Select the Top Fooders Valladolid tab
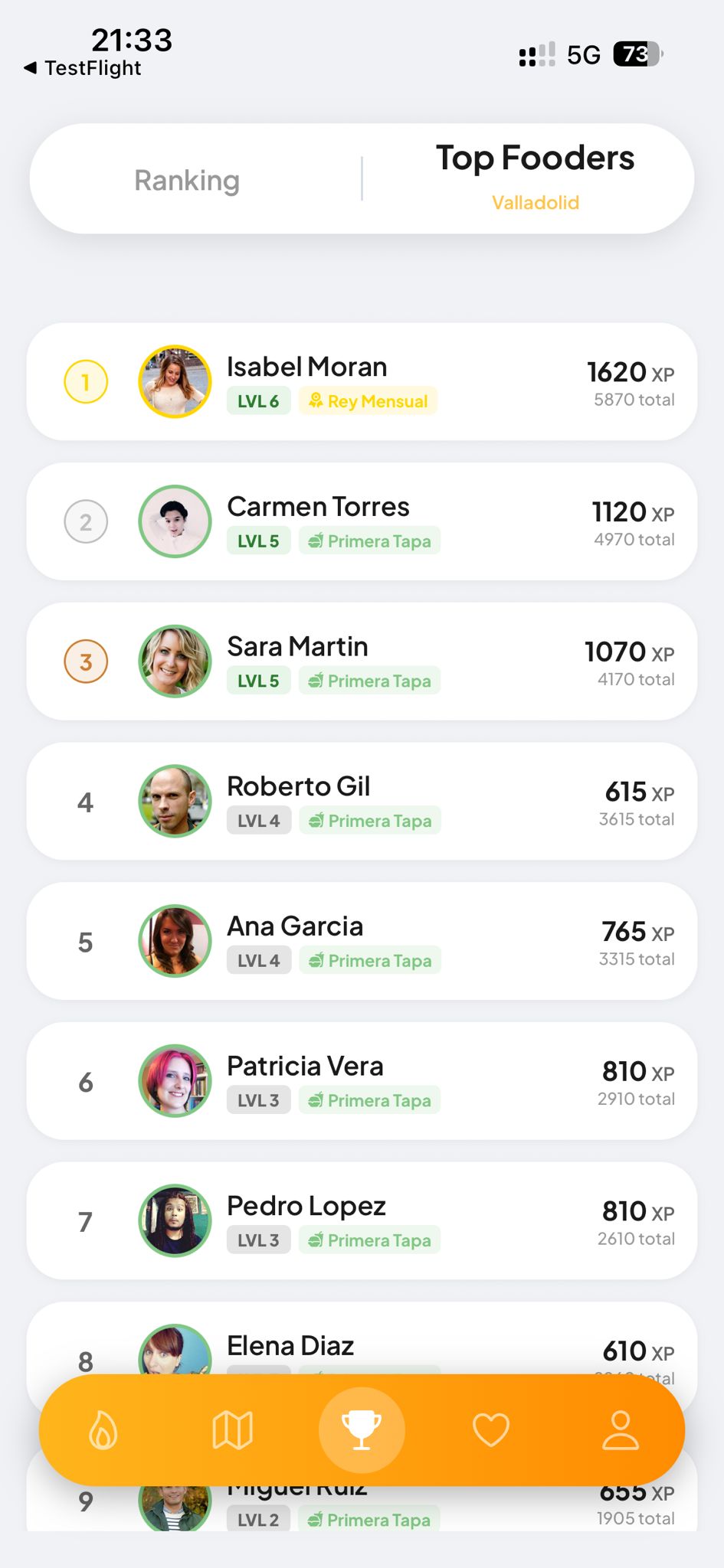The height and width of the screenshot is (1568, 724). [535, 178]
